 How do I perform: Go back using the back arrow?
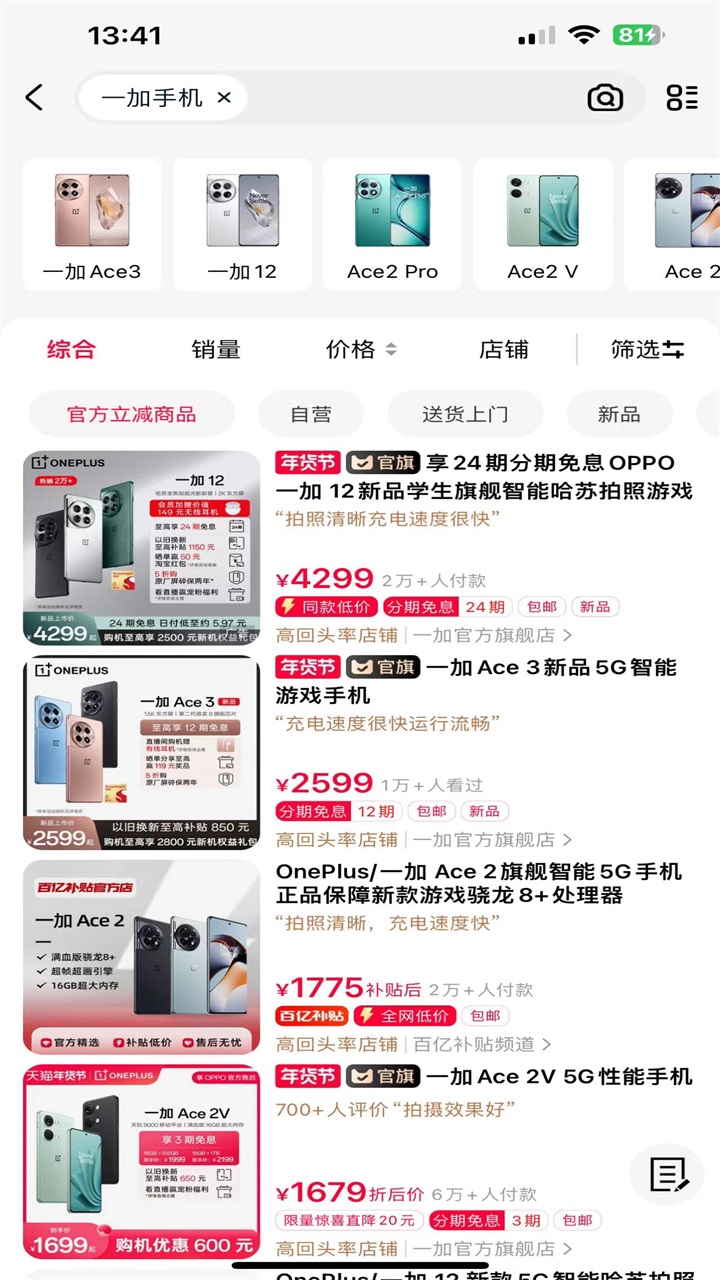[35, 97]
